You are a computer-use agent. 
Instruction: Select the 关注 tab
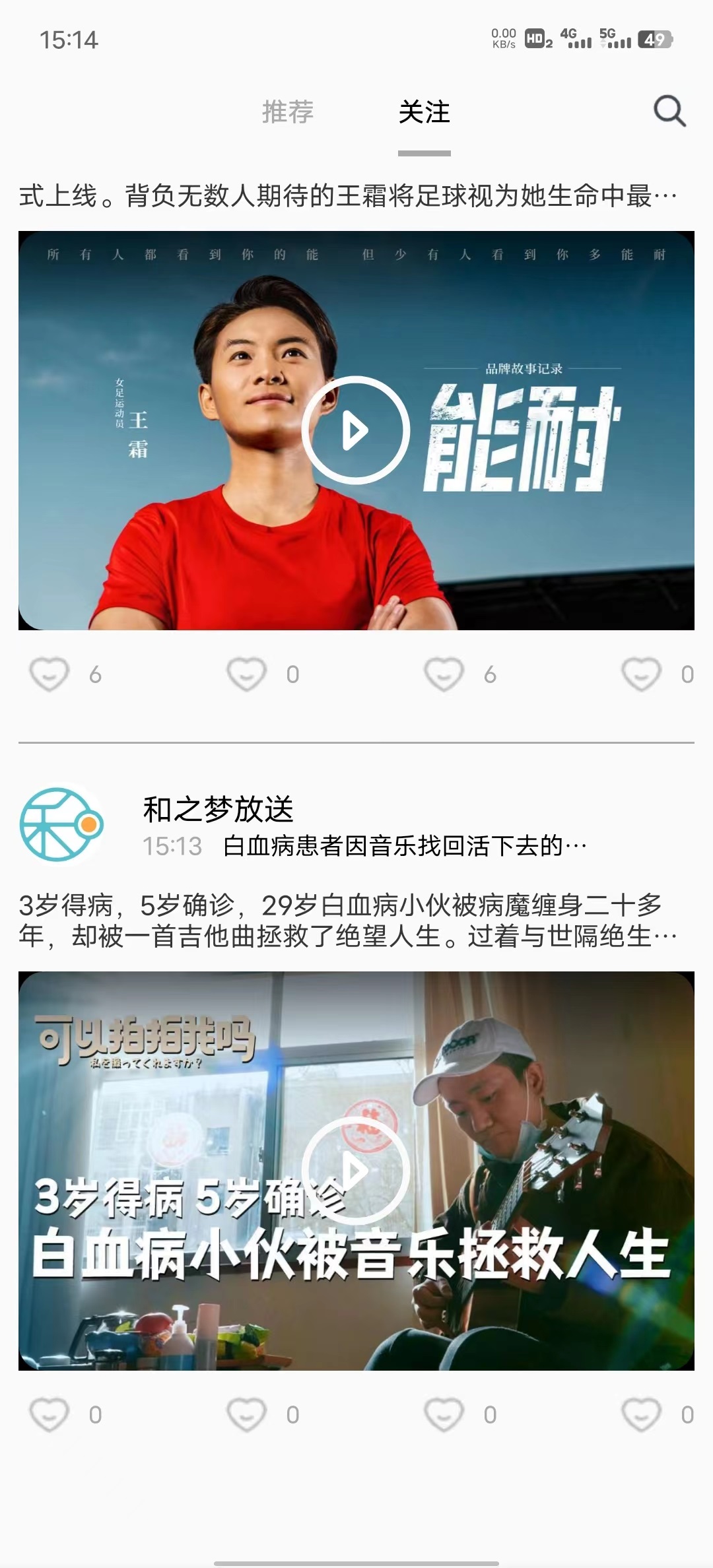[x=423, y=112]
